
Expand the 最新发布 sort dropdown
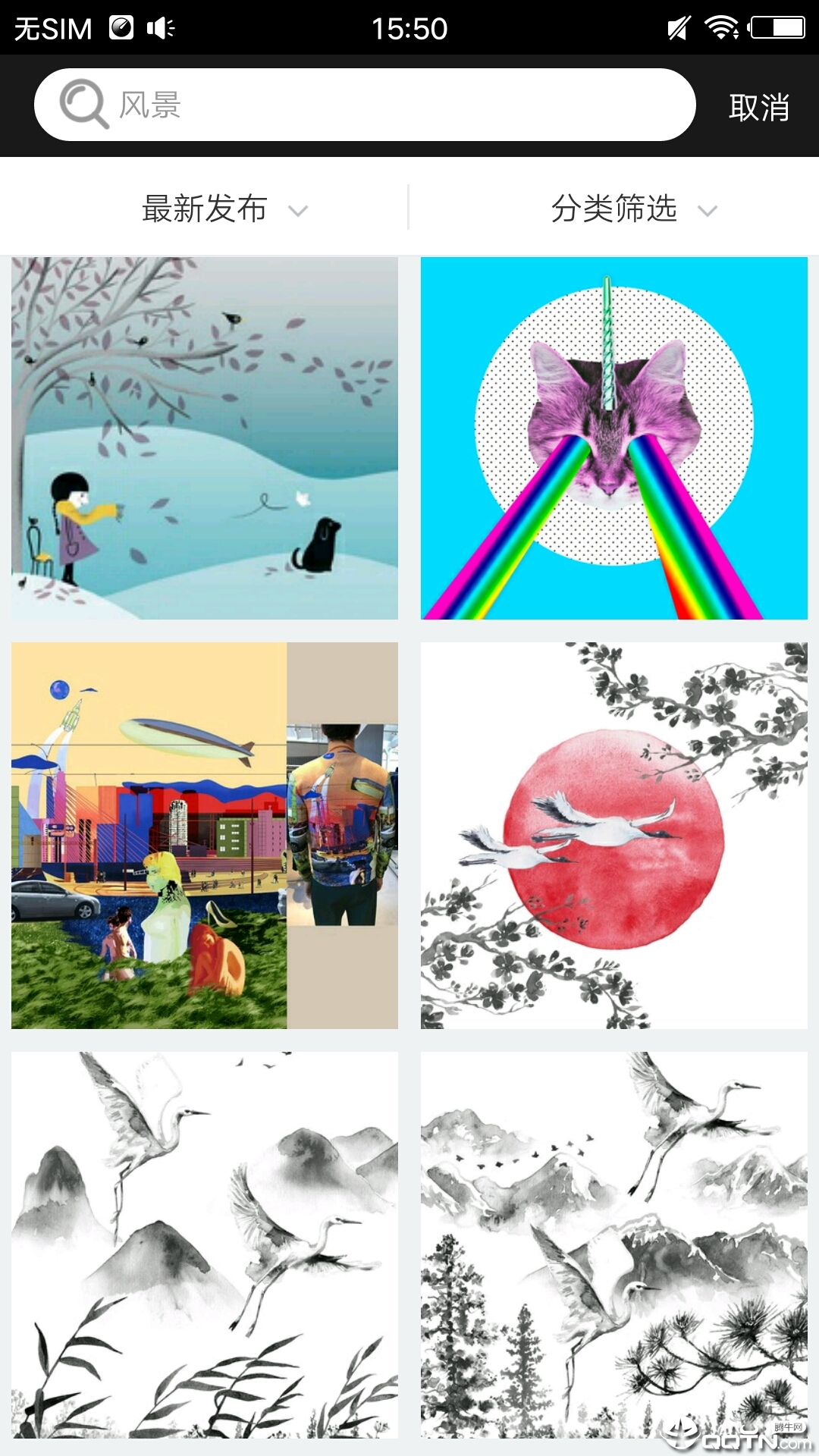pyautogui.click(x=224, y=209)
